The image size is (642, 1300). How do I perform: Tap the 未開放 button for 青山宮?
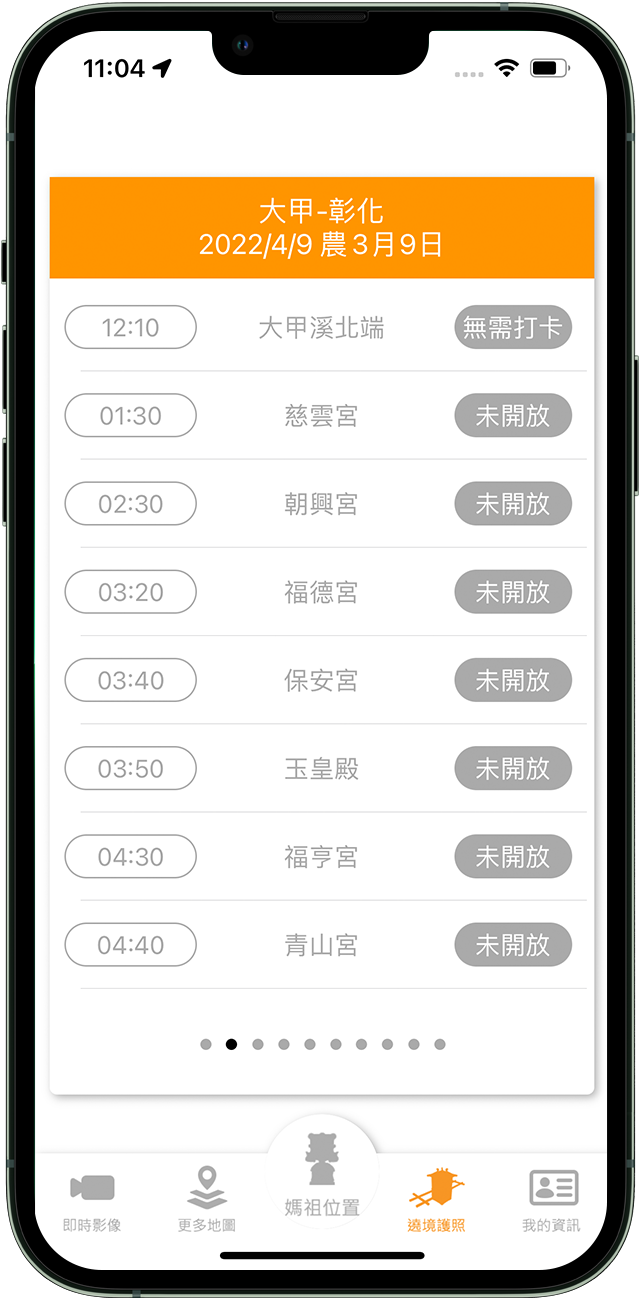(x=513, y=944)
